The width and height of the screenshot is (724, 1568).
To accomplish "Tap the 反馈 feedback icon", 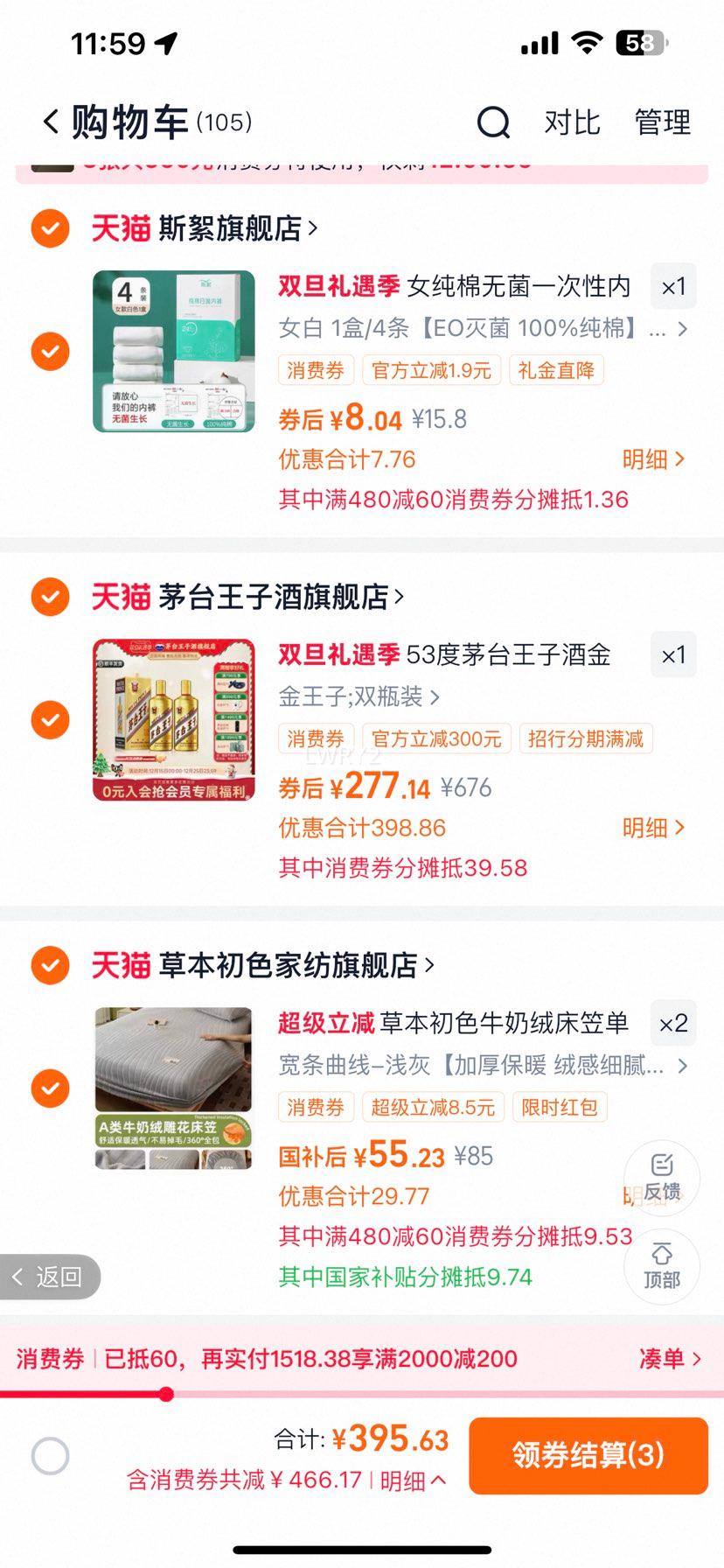I will [662, 1178].
